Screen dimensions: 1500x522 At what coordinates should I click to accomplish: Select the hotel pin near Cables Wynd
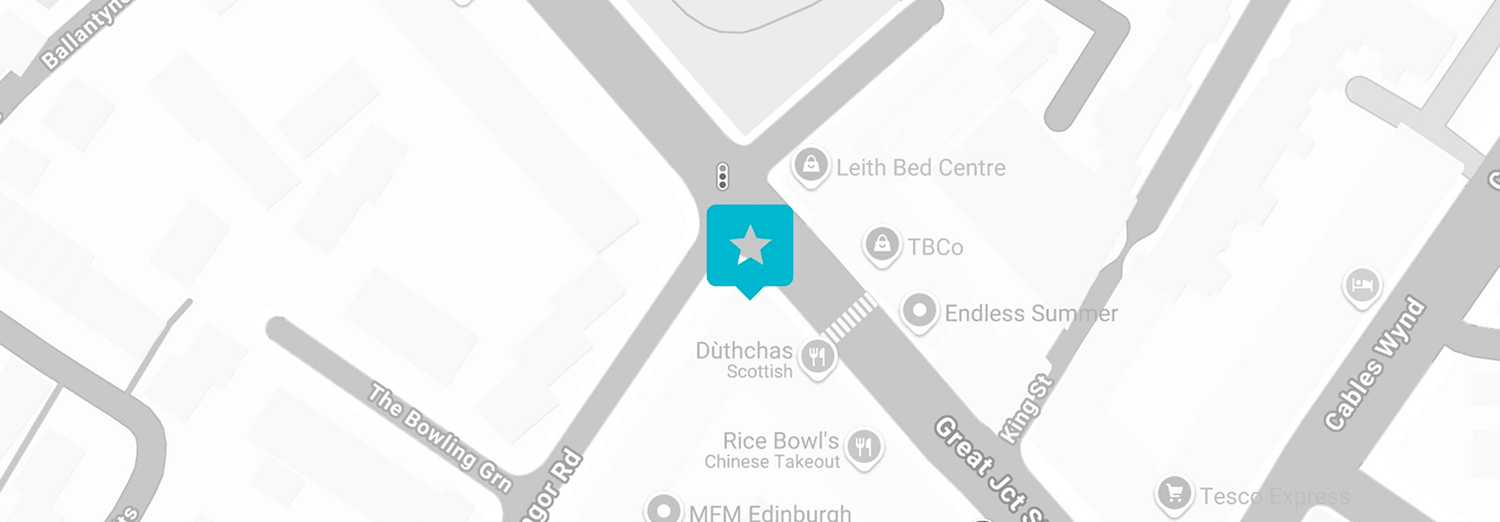(x=1363, y=286)
